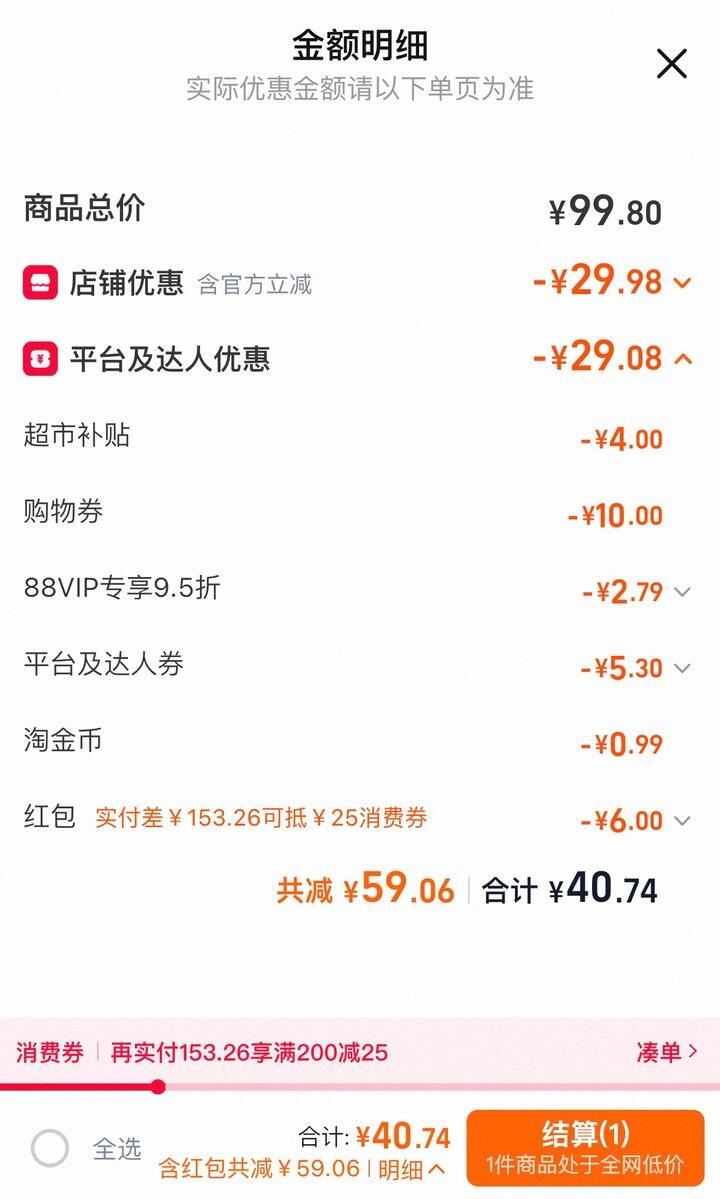Expand the 88VIP专享9.5折 row
The image size is (720, 1199).
point(682,592)
